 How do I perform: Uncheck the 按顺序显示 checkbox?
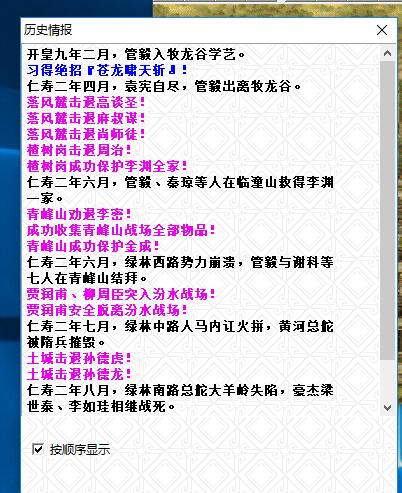38,449
